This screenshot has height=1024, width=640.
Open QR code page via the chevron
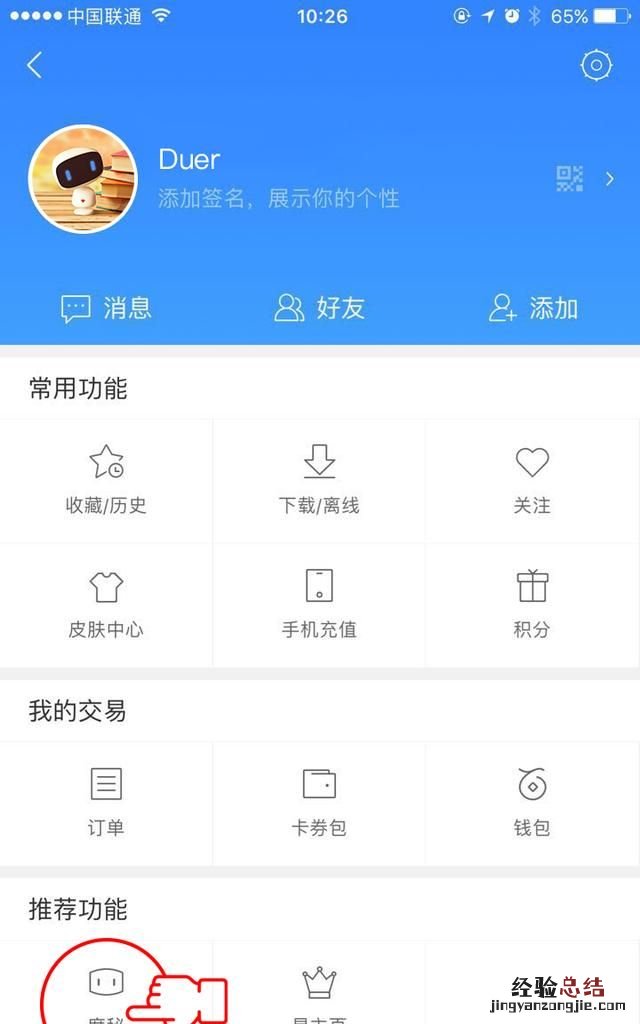(x=609, y=179)
